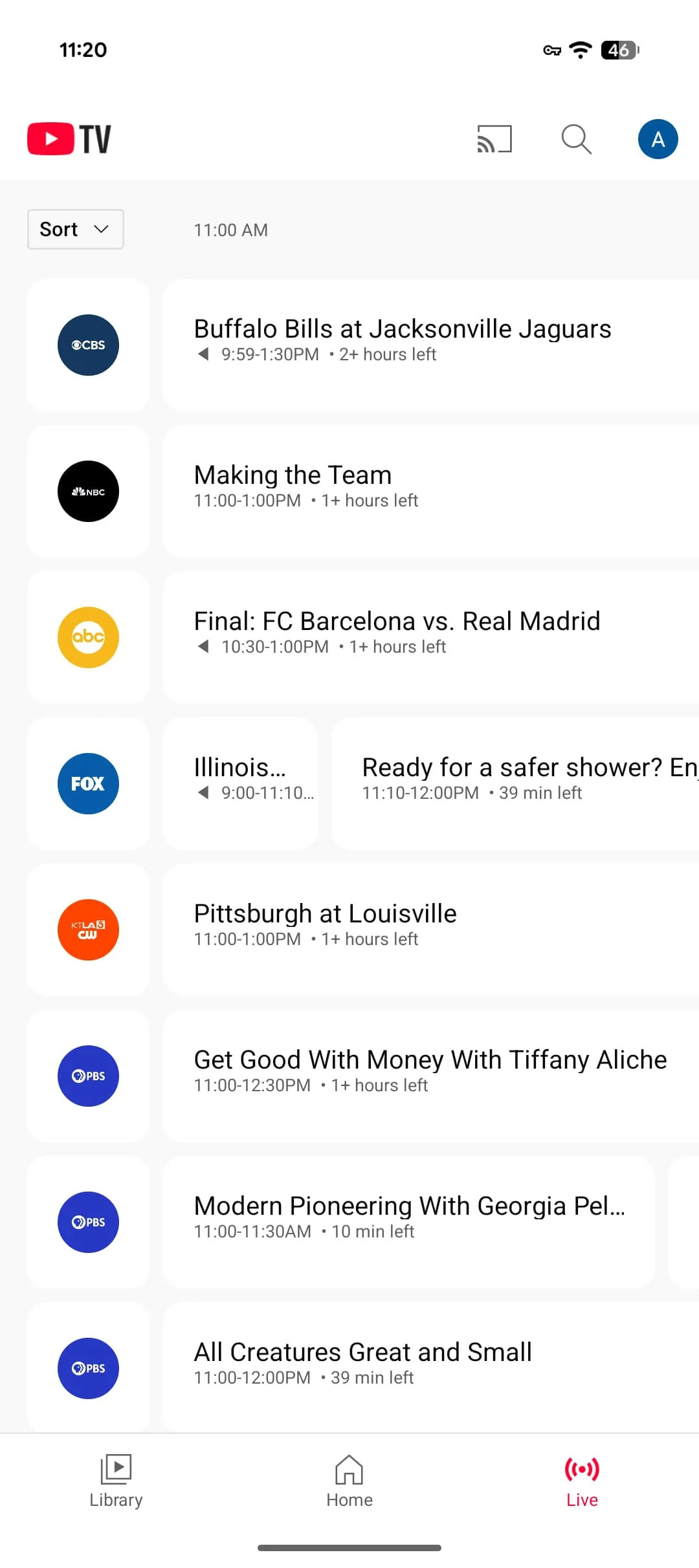Open the cast to device icon
Image resolution: width=699 pixels, height=1568 pixels.
click(x=494, y=139)
